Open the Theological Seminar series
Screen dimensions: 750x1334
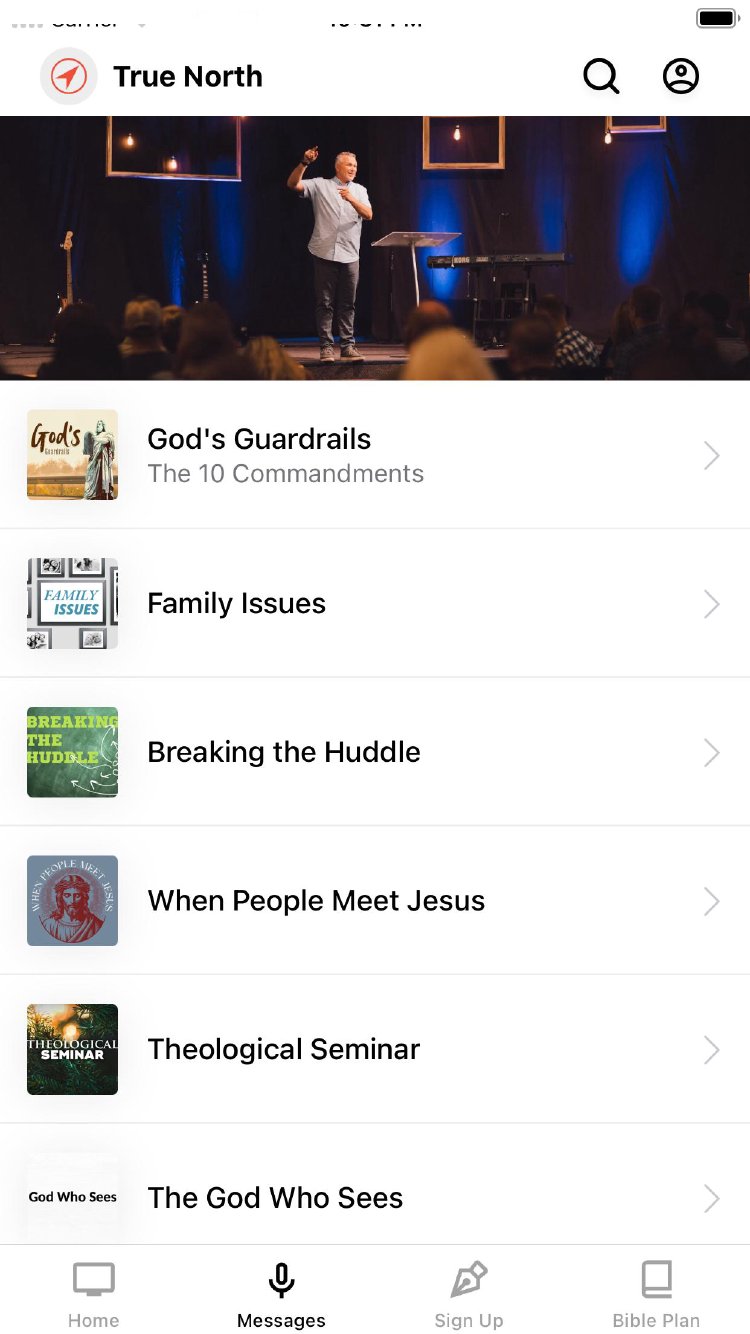pyautogui.click(x=375, y=1049)
